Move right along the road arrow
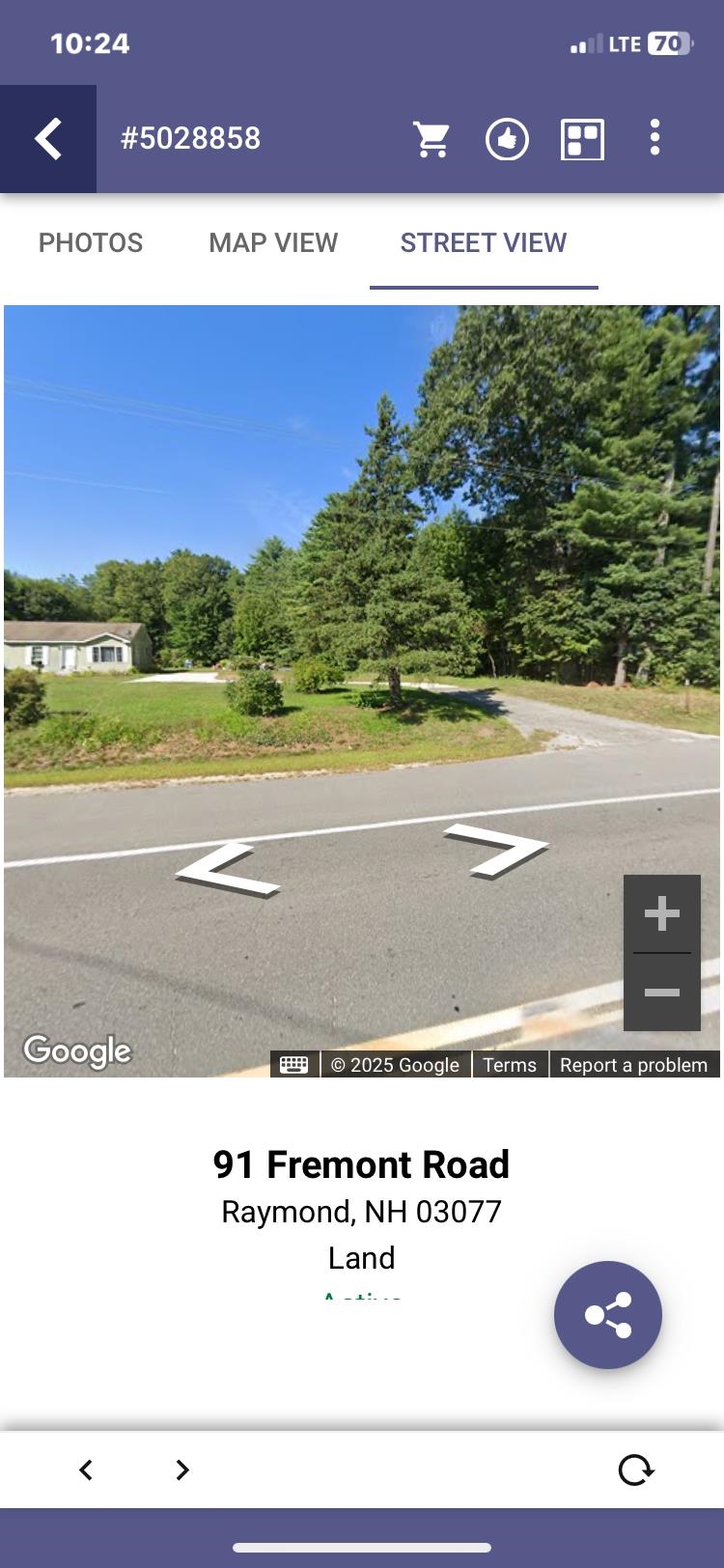This screenshot has height=1568, width=724. click(496, 851)
